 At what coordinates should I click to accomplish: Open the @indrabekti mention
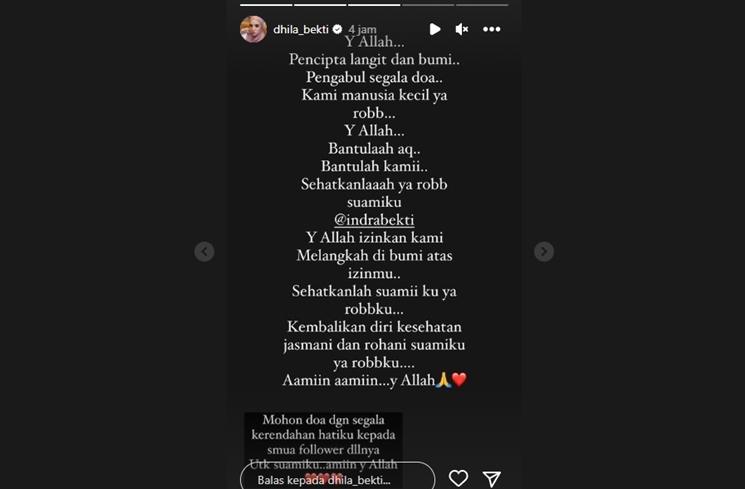click(x=374, y=220)
